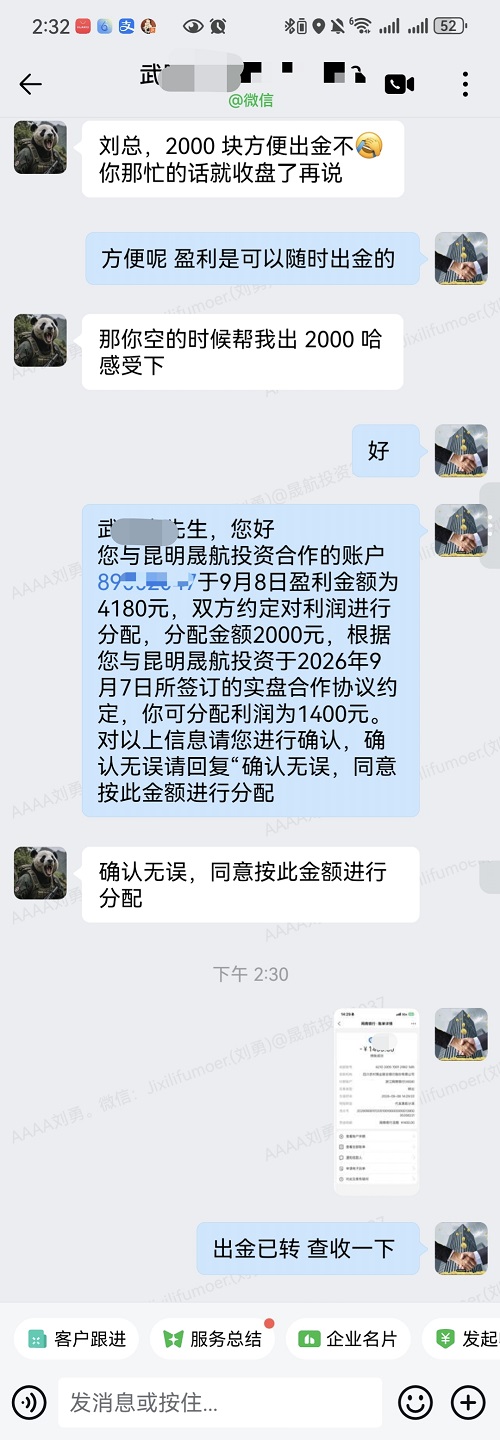View the bank transfer screenshot image
This screenshot has height=1440, width=500.
pos(376,1100)
